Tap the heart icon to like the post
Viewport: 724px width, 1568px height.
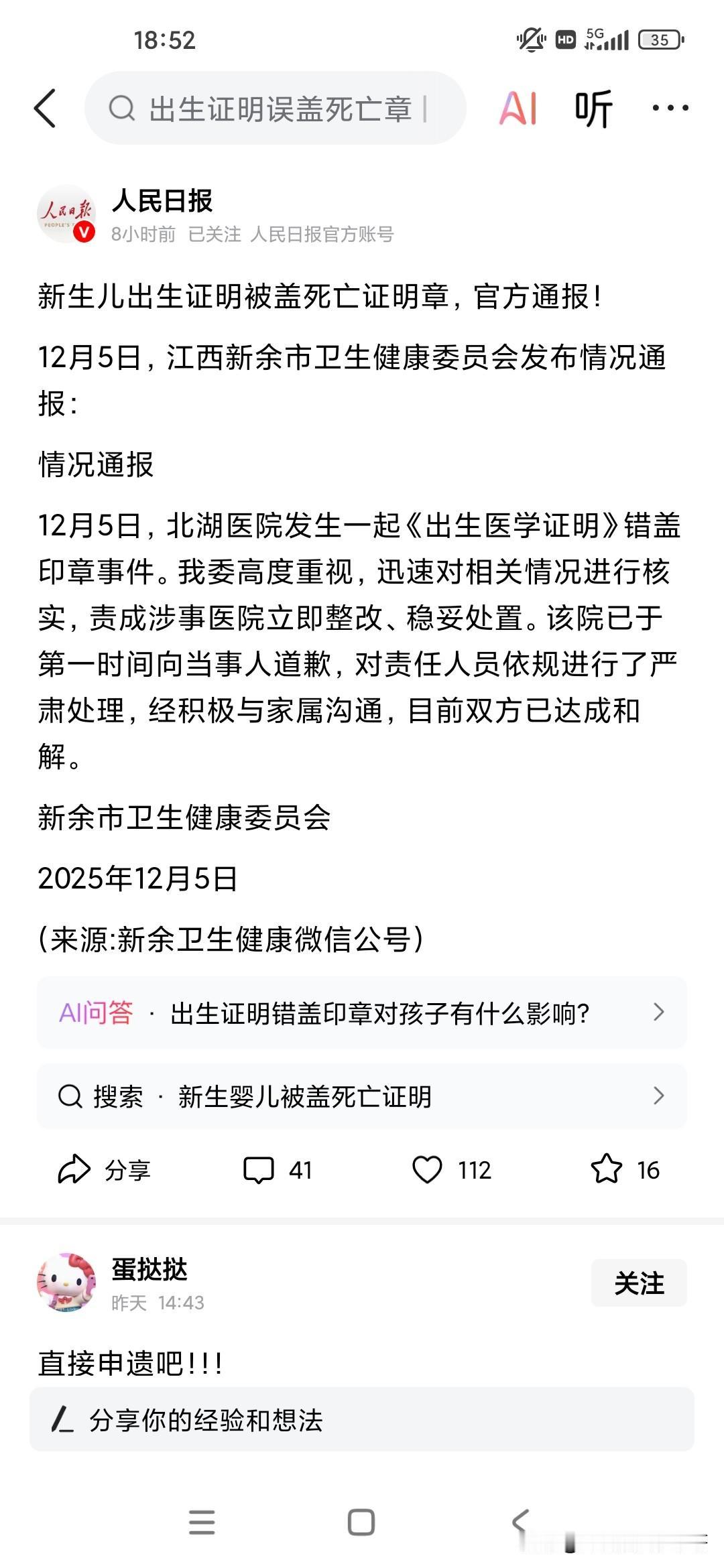tap(429, 1171)
